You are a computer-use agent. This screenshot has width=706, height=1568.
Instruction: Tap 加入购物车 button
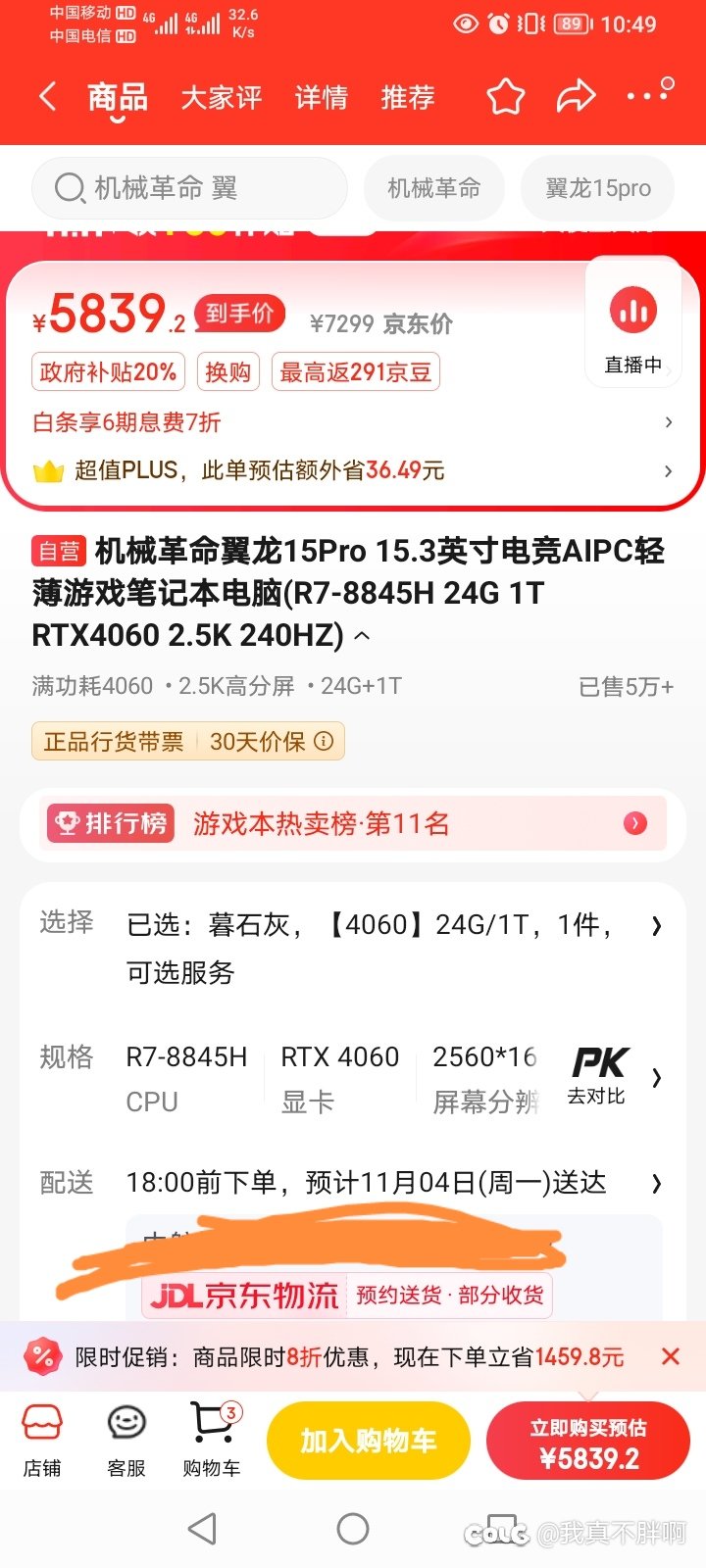tap(369, 1441)
